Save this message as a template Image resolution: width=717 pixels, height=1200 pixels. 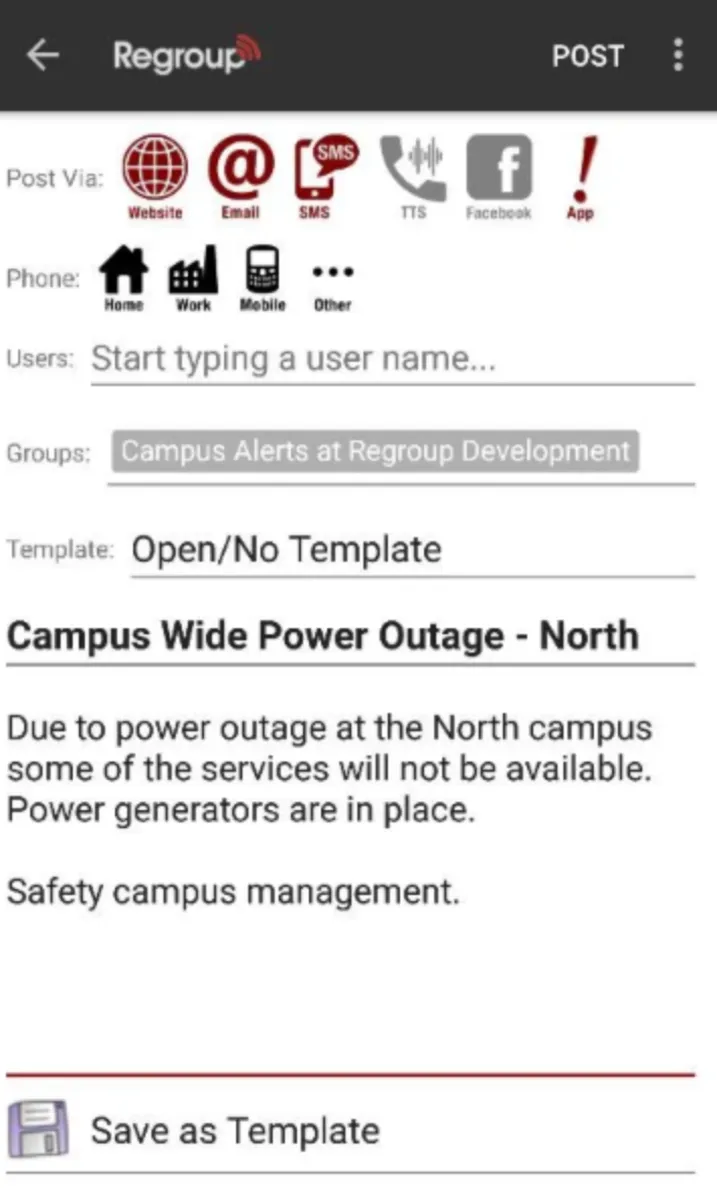[234, 1131]
